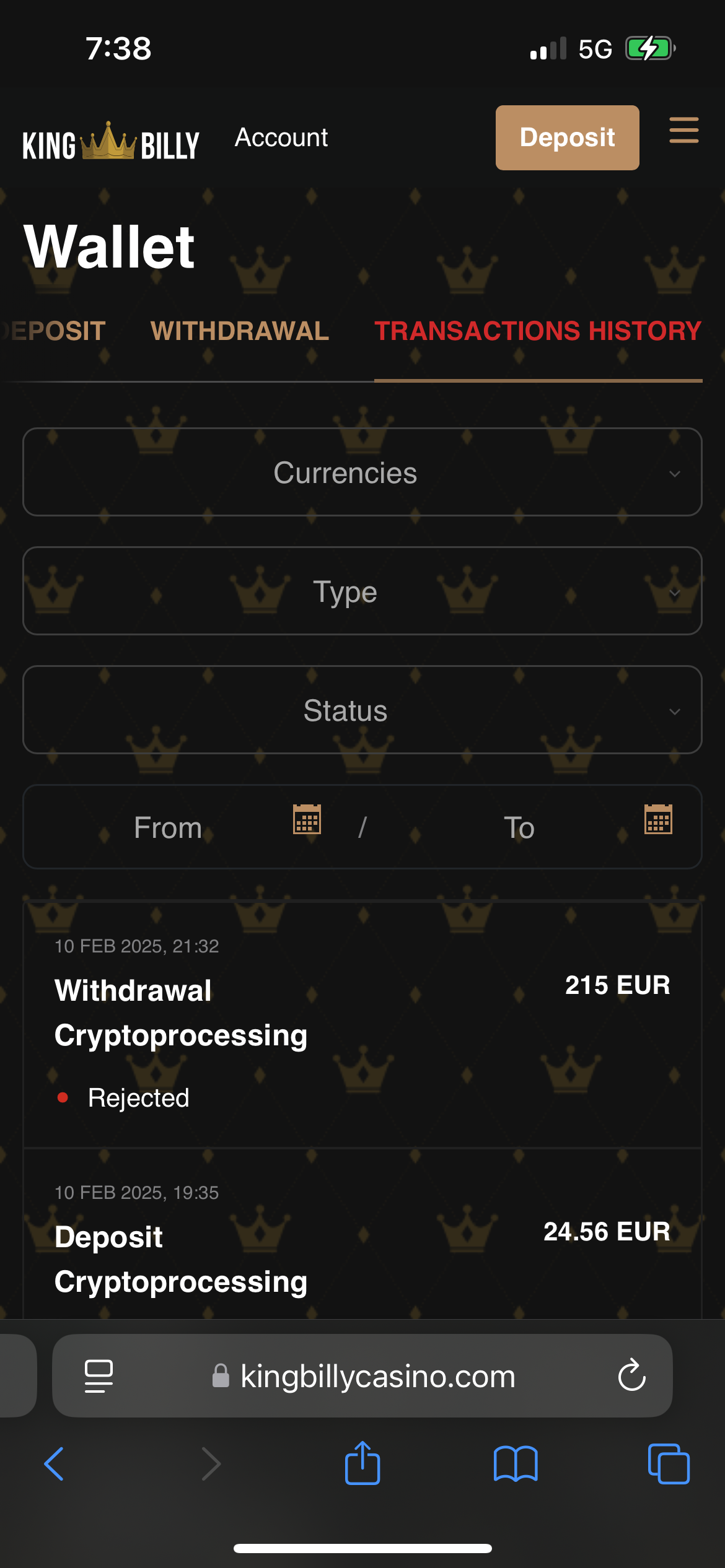Expand the Type filter dropdown
725x1568 pixels.
click(362, 591)
